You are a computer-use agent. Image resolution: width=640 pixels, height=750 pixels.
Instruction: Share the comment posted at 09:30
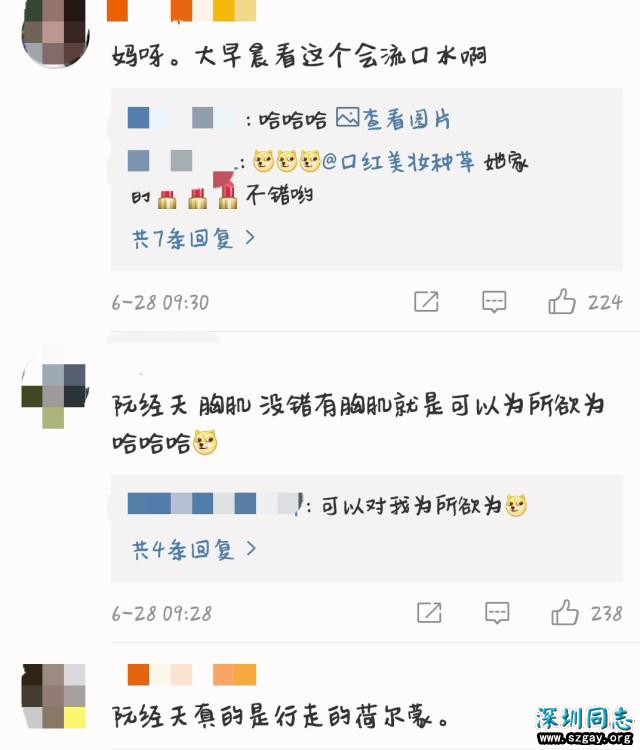(427, 301)
